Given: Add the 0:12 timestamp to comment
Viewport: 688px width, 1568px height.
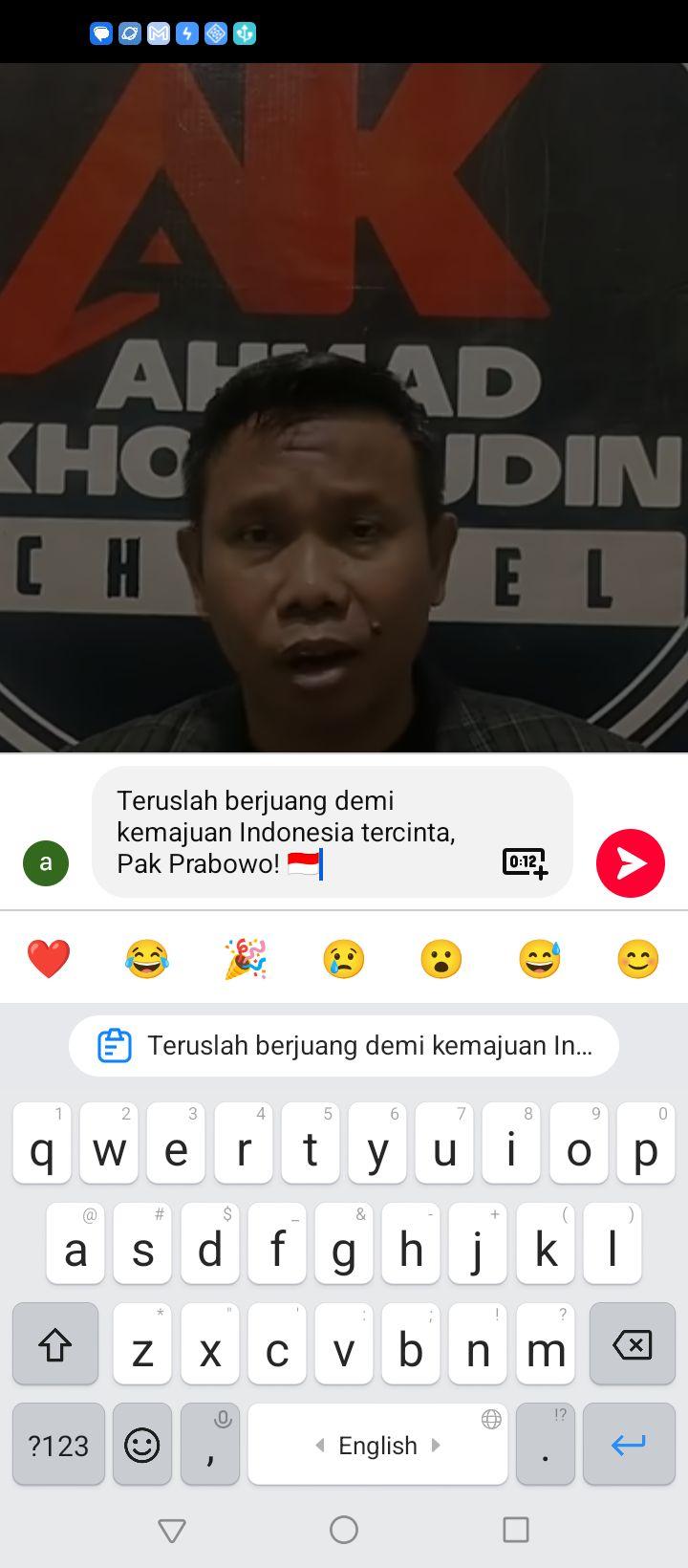Looking at the screenshot, I should 525,862.
